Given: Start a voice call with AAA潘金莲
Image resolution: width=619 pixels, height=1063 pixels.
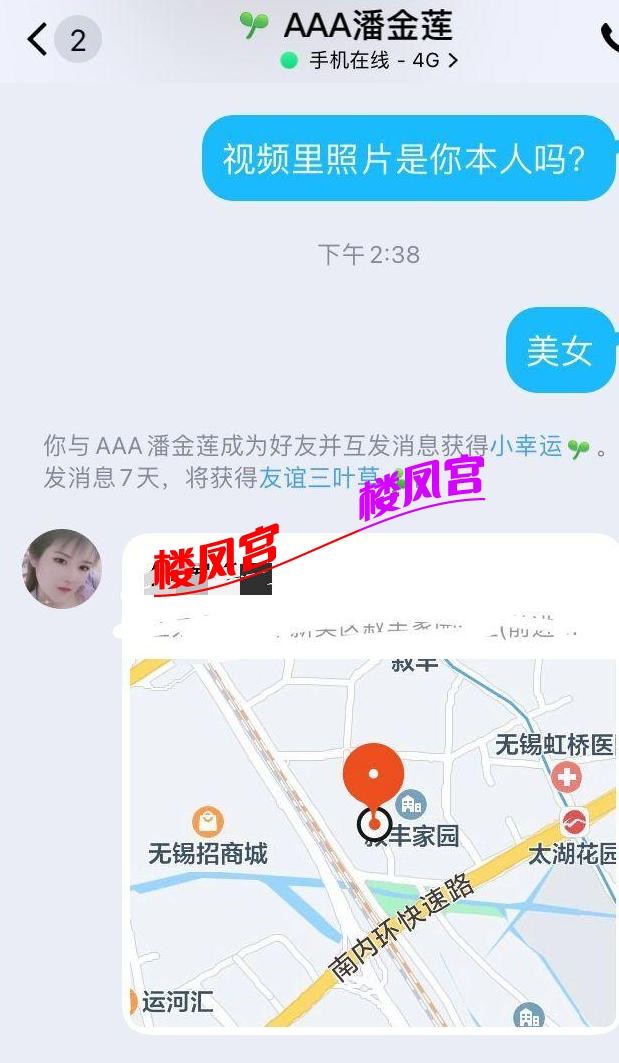Looking at the screenshot, I should pos(609,38).
